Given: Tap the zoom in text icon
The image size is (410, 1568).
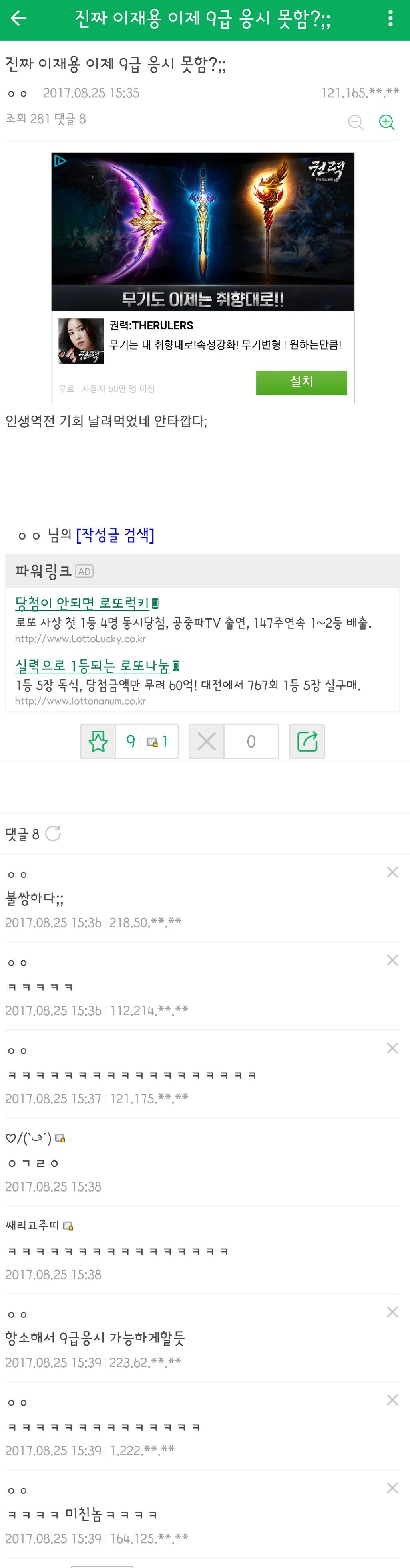Looking at the screenshot, I should pyautogui.click(x=387, y=122).
